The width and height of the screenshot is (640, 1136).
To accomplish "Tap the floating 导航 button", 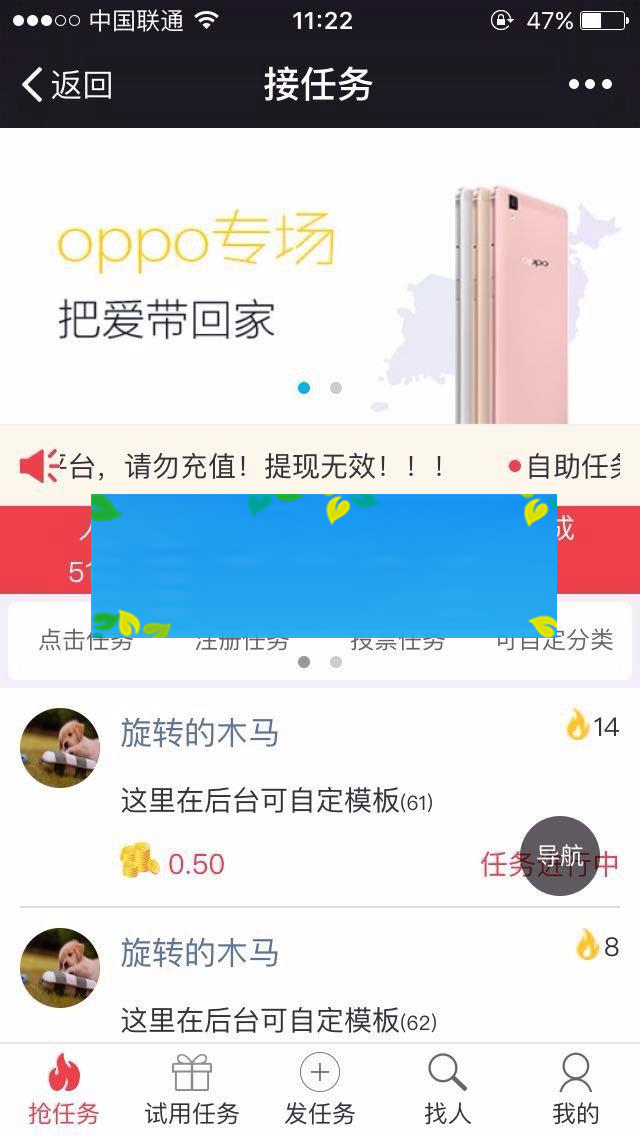I will pos(560,856).
